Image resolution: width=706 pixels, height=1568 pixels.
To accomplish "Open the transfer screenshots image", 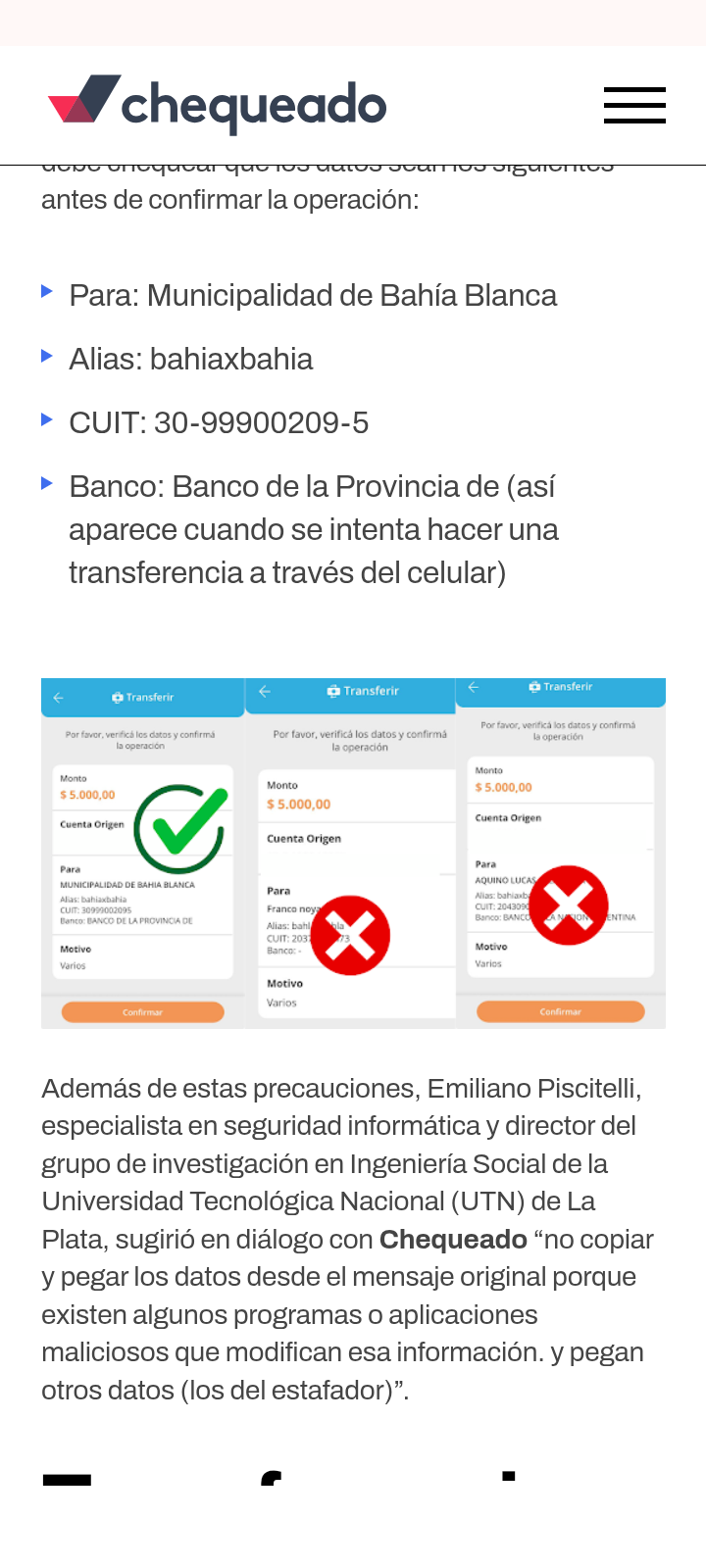I will (x=353, y=853).
